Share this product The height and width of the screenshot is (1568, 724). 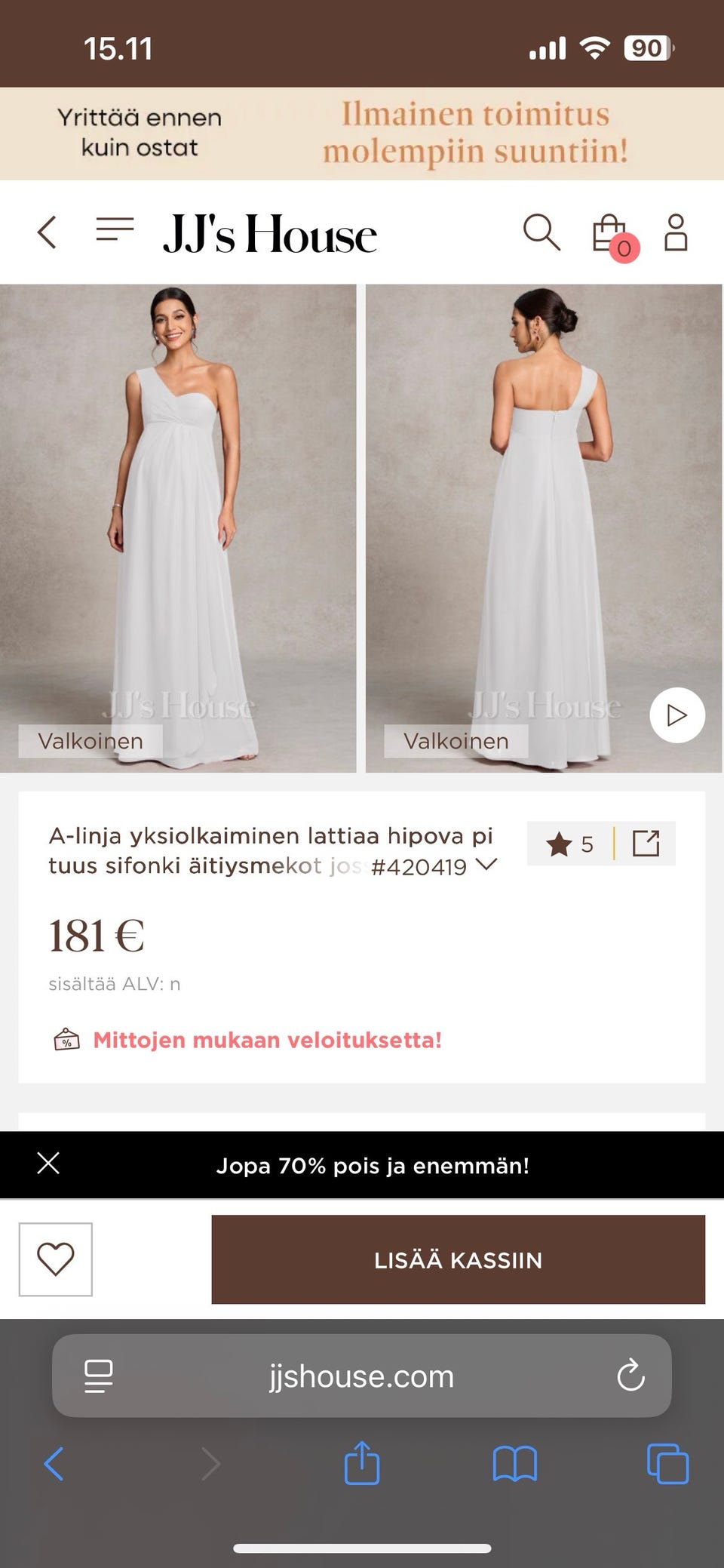646,844
